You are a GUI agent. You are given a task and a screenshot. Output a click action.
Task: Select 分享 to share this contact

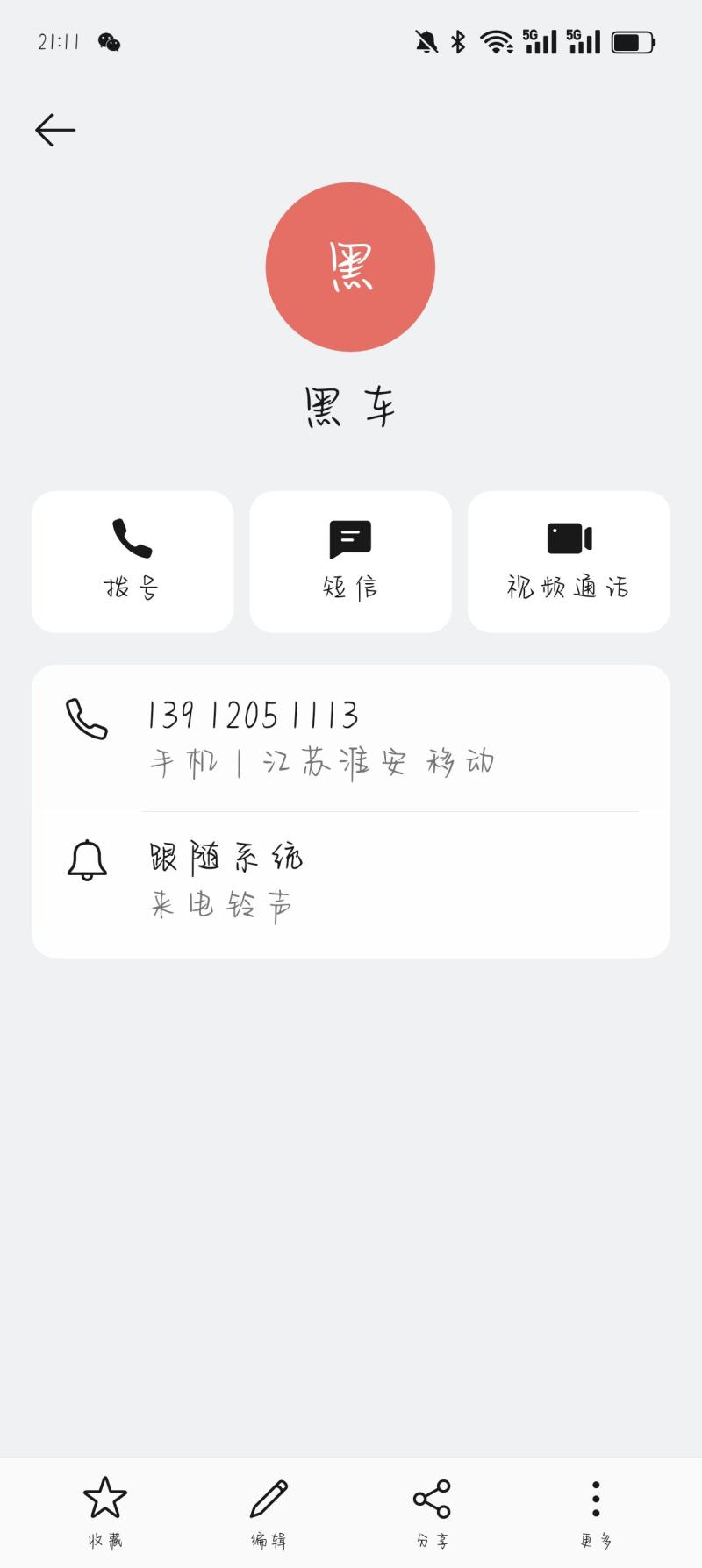tap(432, 1512)
